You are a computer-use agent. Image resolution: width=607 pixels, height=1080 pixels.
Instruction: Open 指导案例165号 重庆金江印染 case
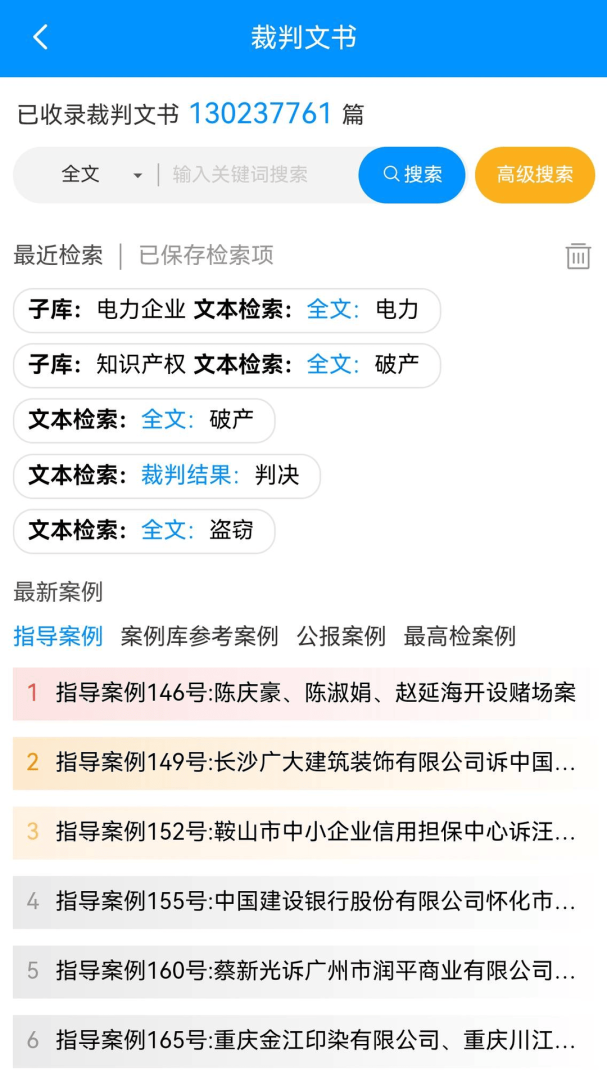point(303,1041)
